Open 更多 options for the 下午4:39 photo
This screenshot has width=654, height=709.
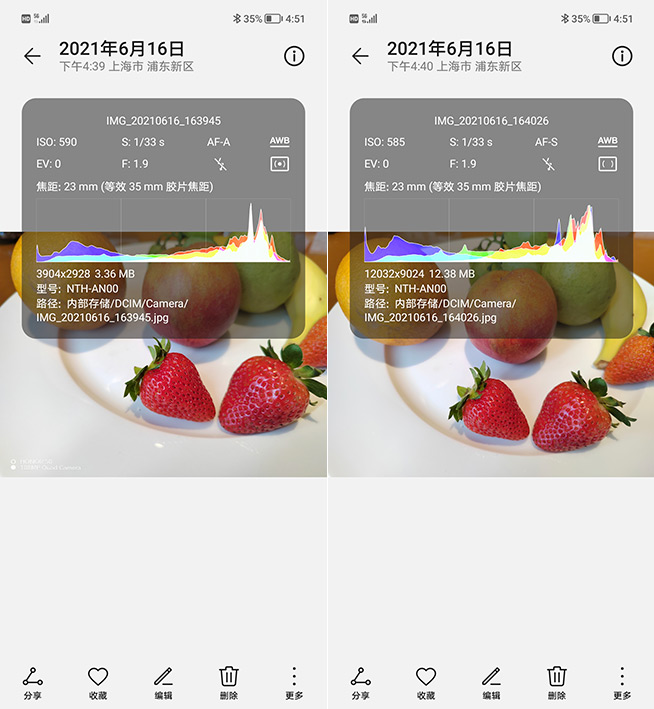point(294,682)
